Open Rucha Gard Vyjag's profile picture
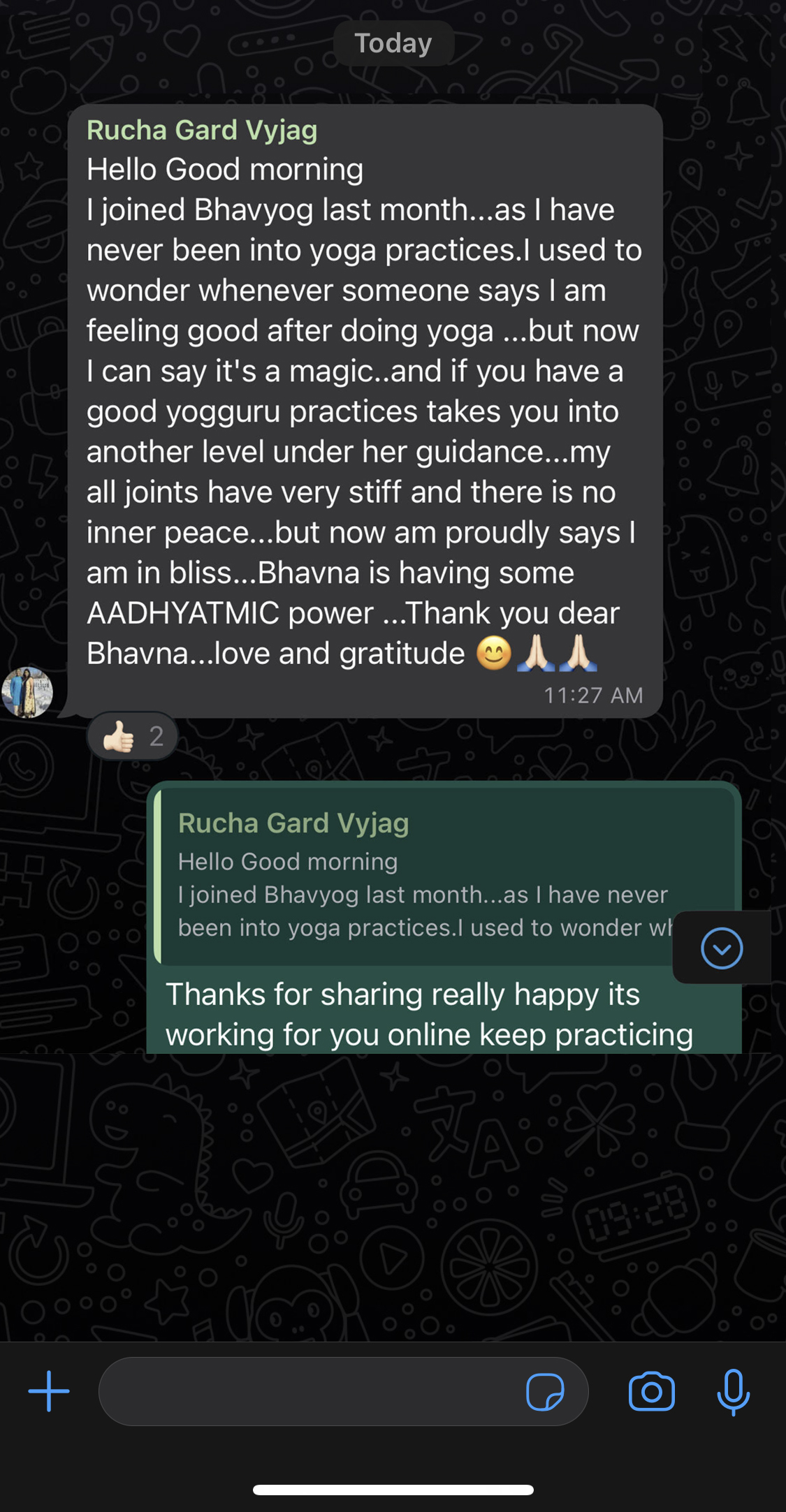 click(x=27, y=692)
